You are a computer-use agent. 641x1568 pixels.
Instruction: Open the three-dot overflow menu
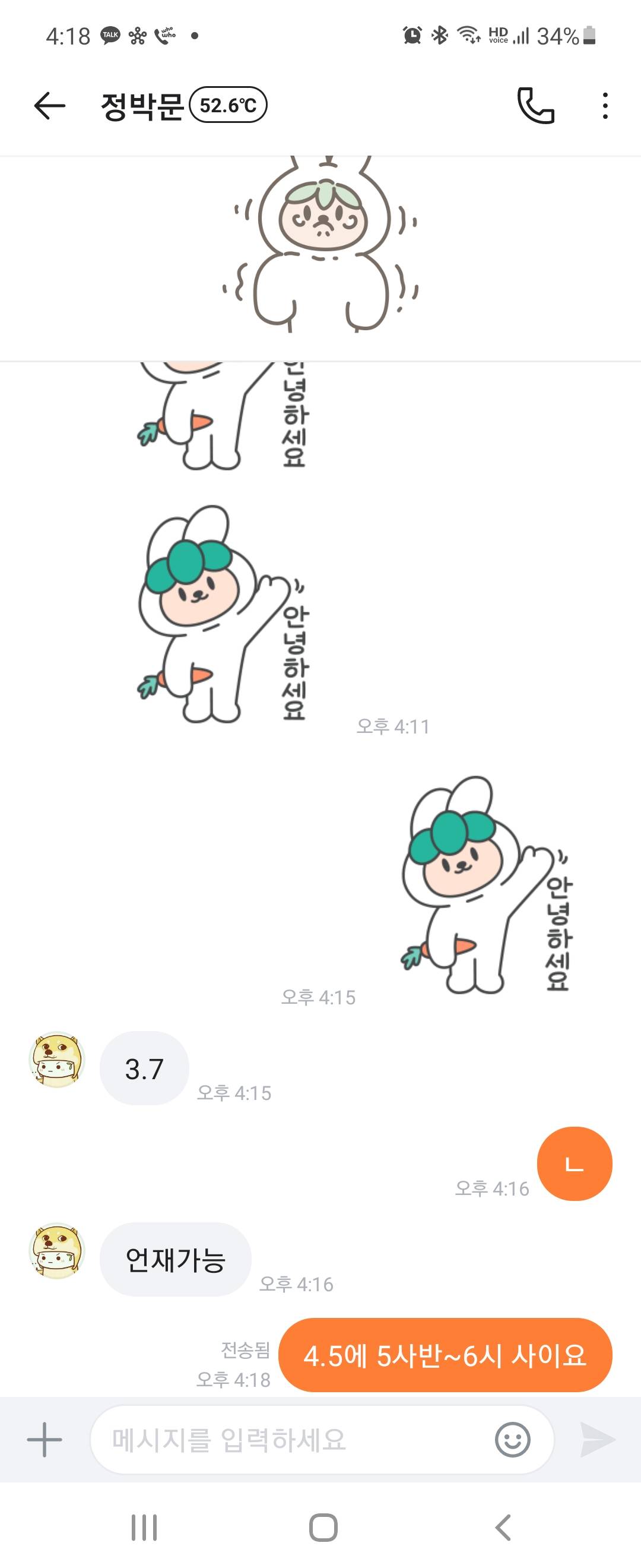click(605, 106)
